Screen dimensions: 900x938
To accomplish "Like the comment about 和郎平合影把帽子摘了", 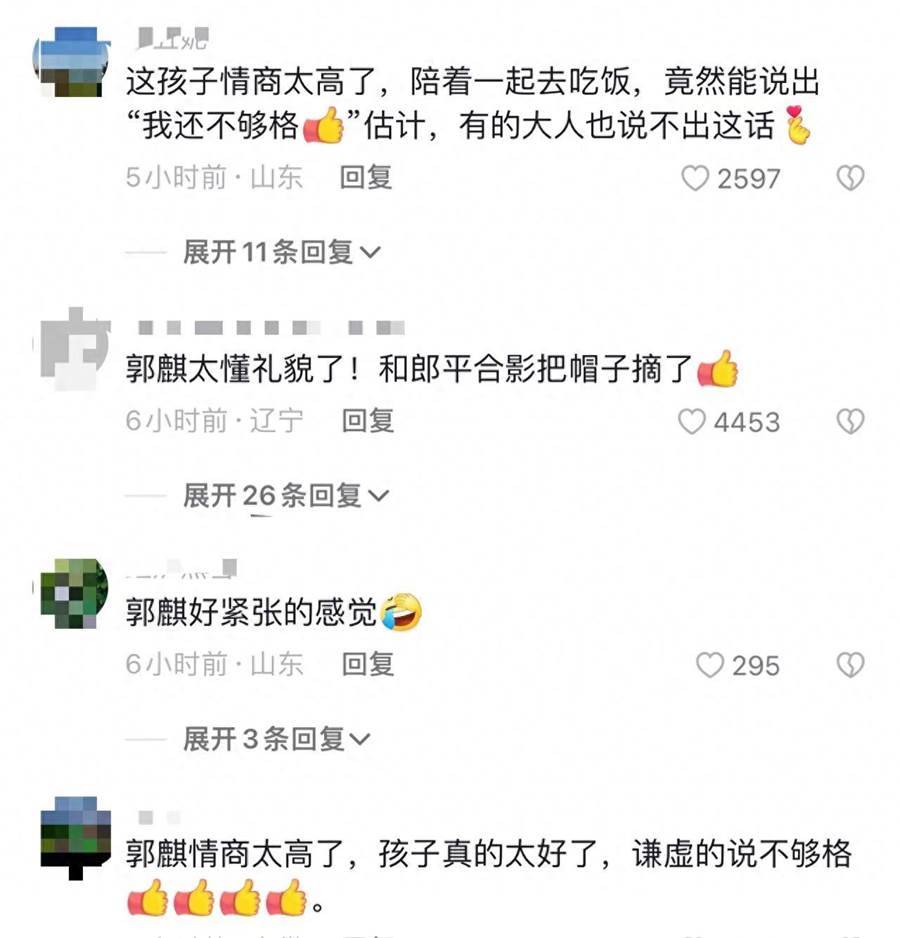I will (x=692, y=422).
